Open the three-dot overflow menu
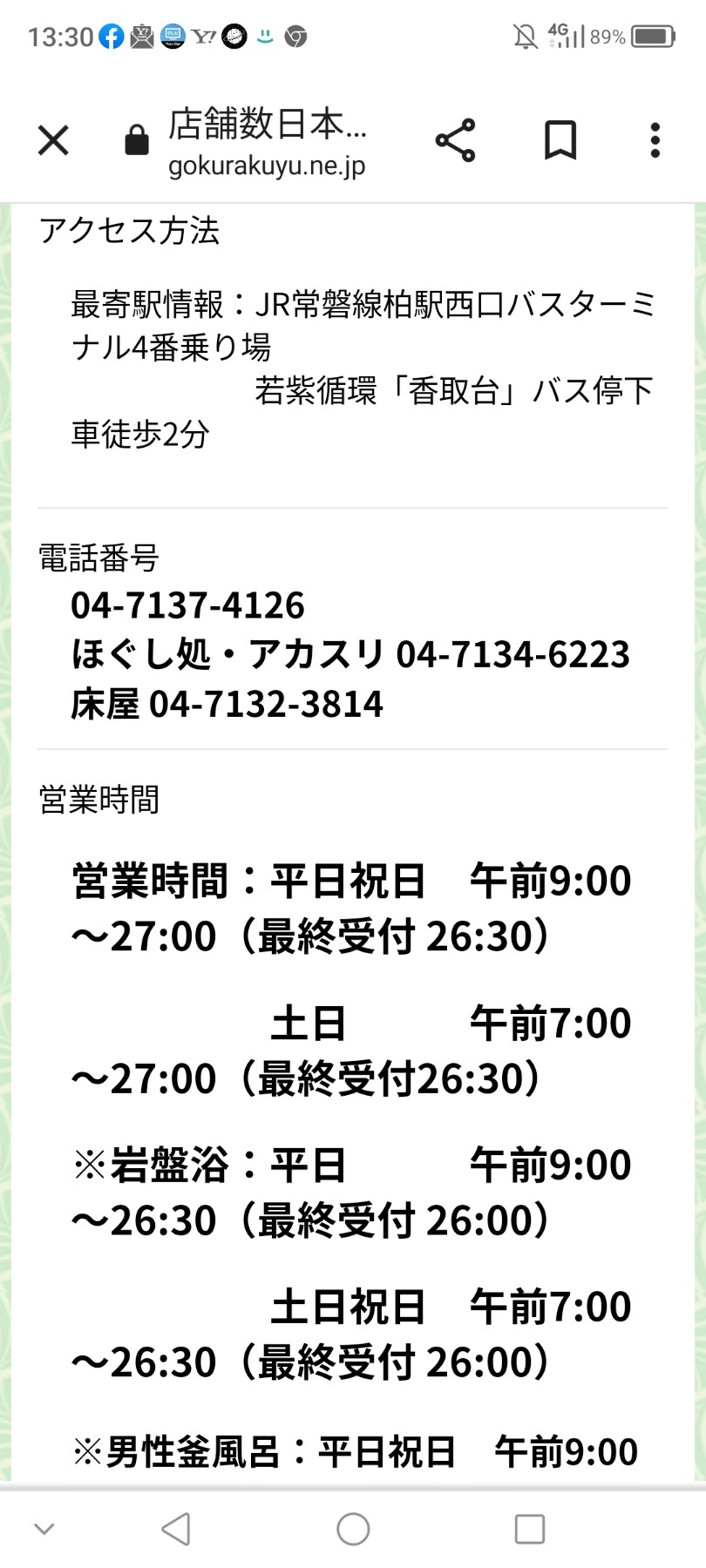The width and height of the screenshot is (706, 1568). [655, 139]
